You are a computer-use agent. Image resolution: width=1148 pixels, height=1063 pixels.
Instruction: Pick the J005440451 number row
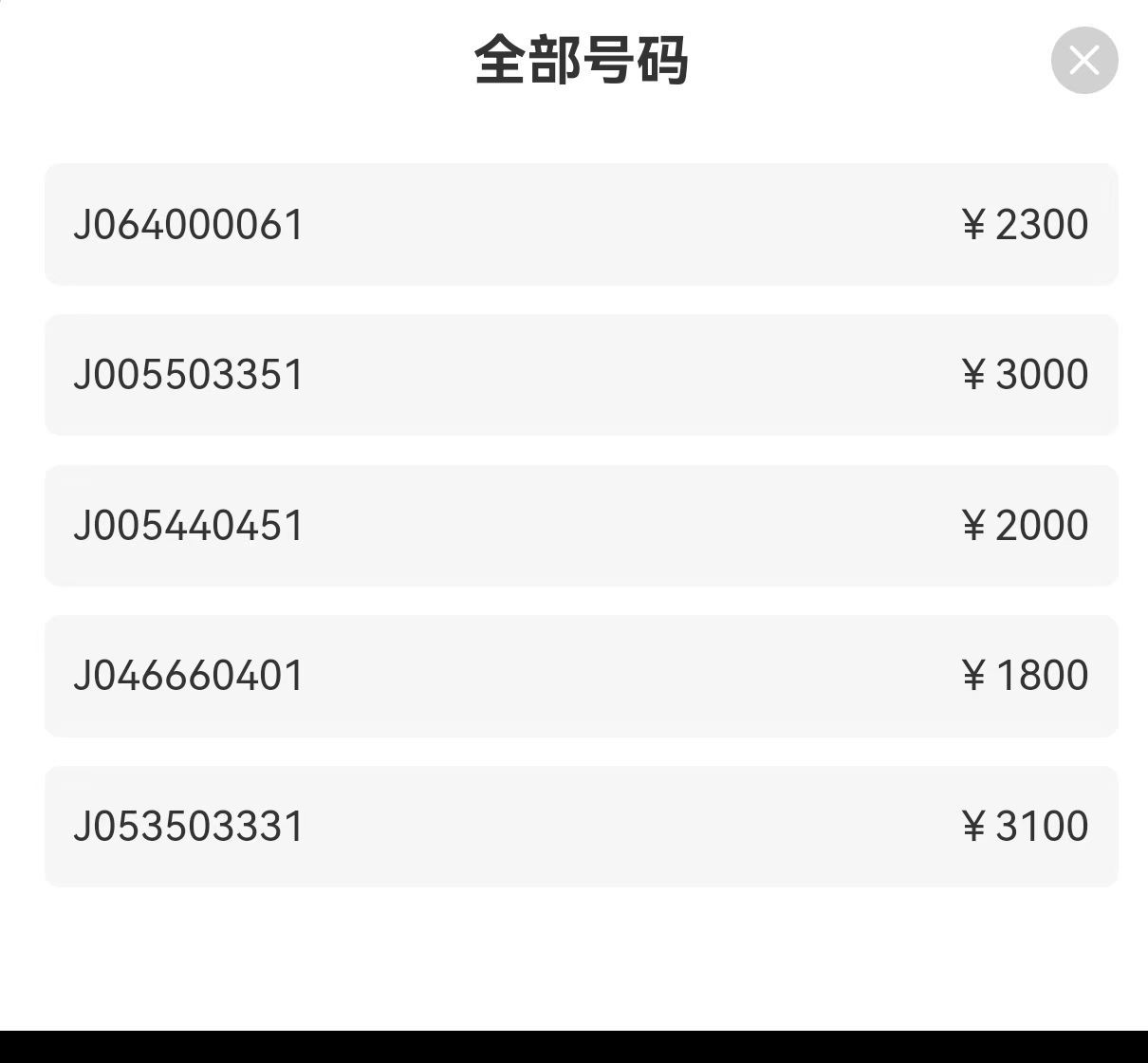[x=581, y=526]
